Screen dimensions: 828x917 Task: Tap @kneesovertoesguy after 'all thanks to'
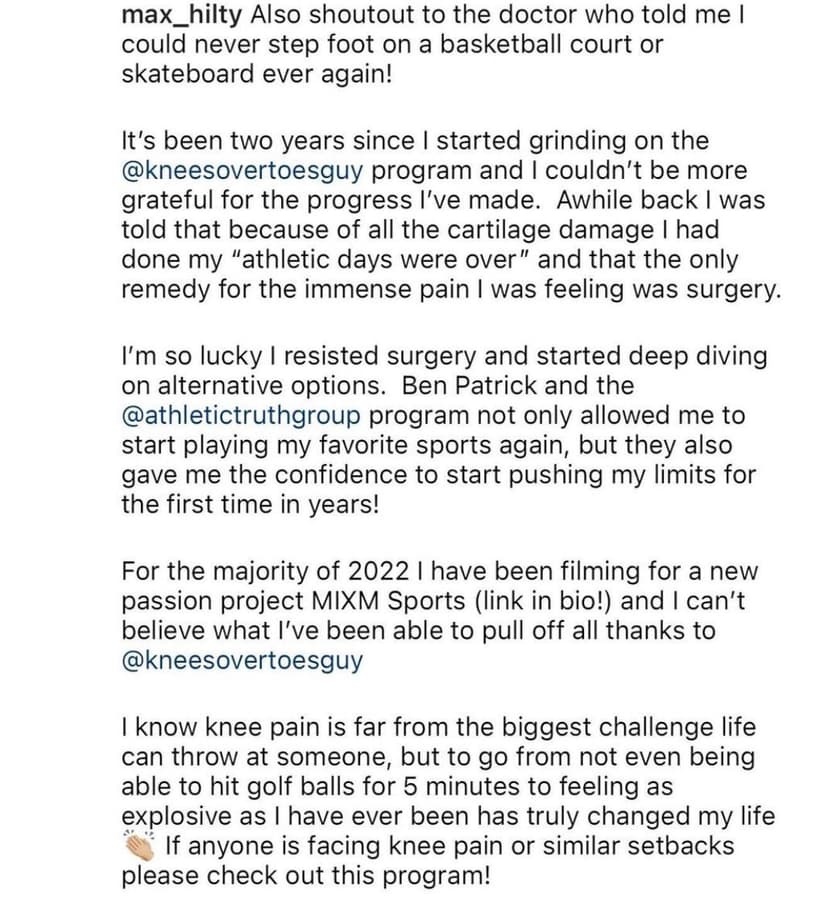(x=241, y=659)
